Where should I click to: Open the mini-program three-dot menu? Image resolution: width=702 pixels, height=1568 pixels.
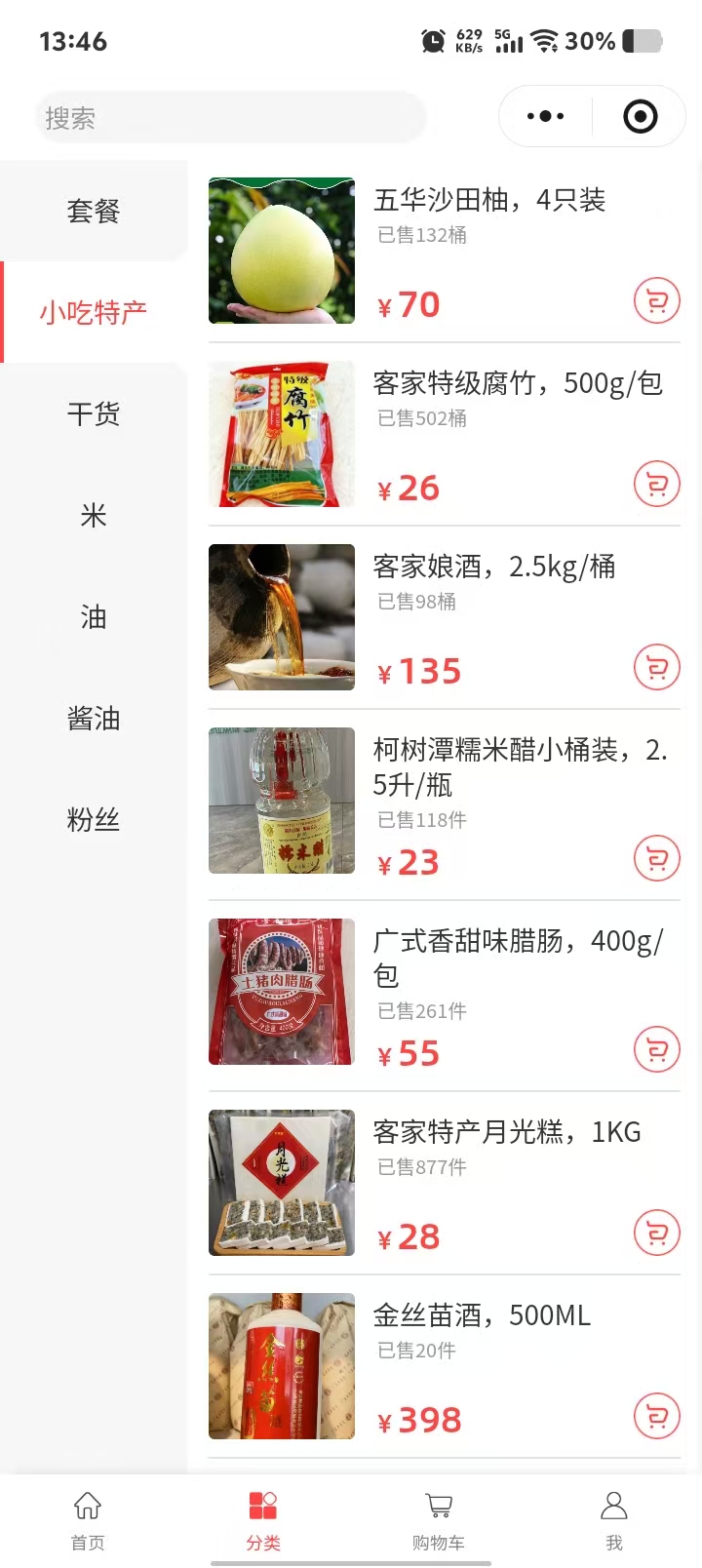tap(545, 117)
